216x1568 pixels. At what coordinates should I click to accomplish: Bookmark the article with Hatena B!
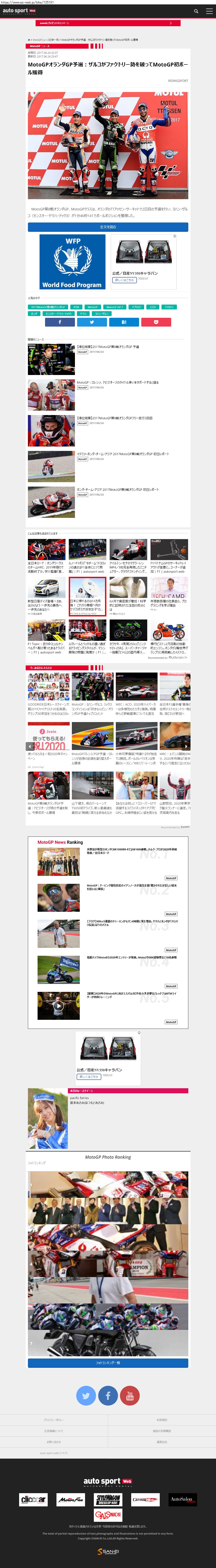[124, 322]
